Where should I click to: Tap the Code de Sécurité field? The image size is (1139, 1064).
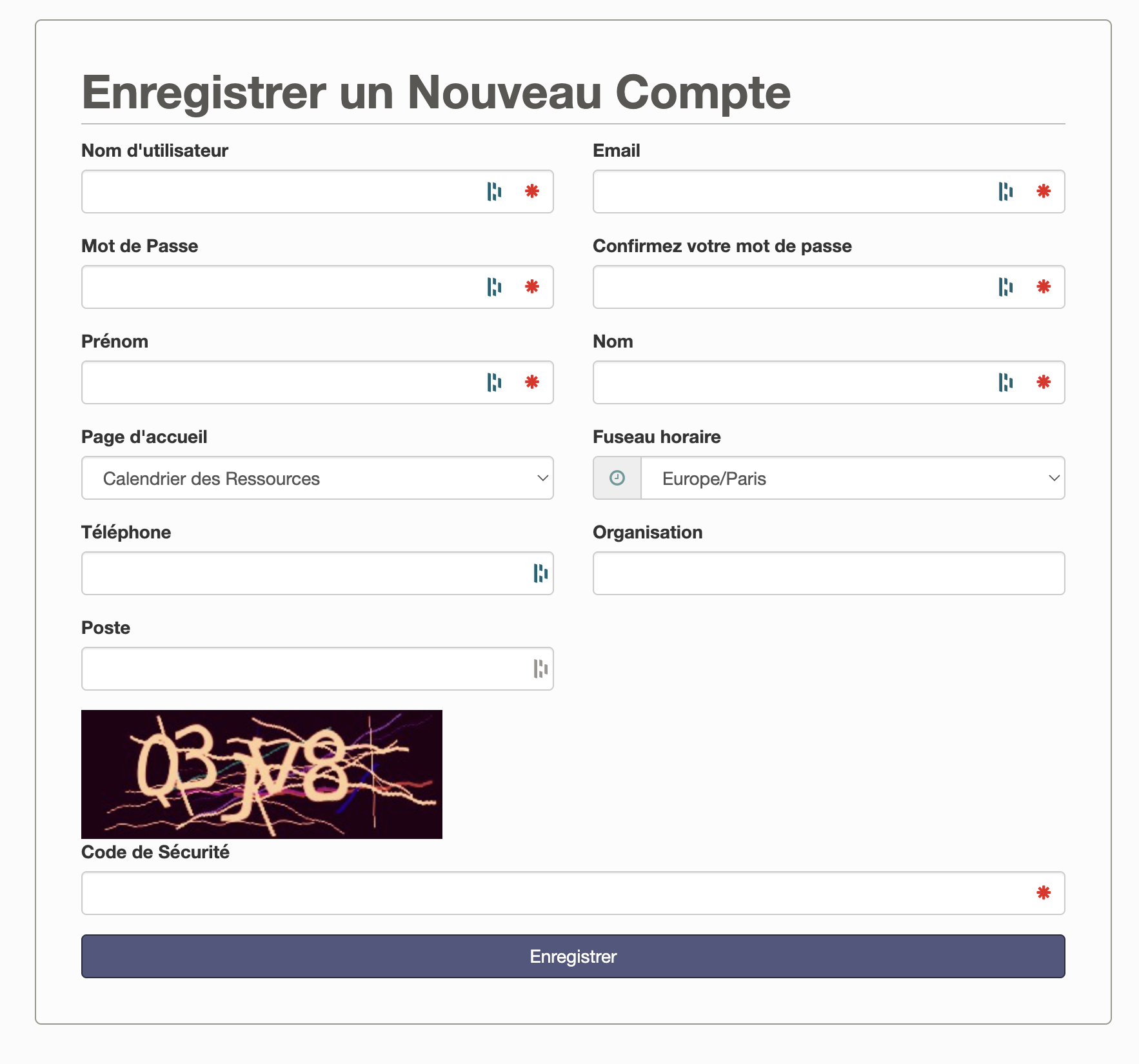(x=555, y=893)
